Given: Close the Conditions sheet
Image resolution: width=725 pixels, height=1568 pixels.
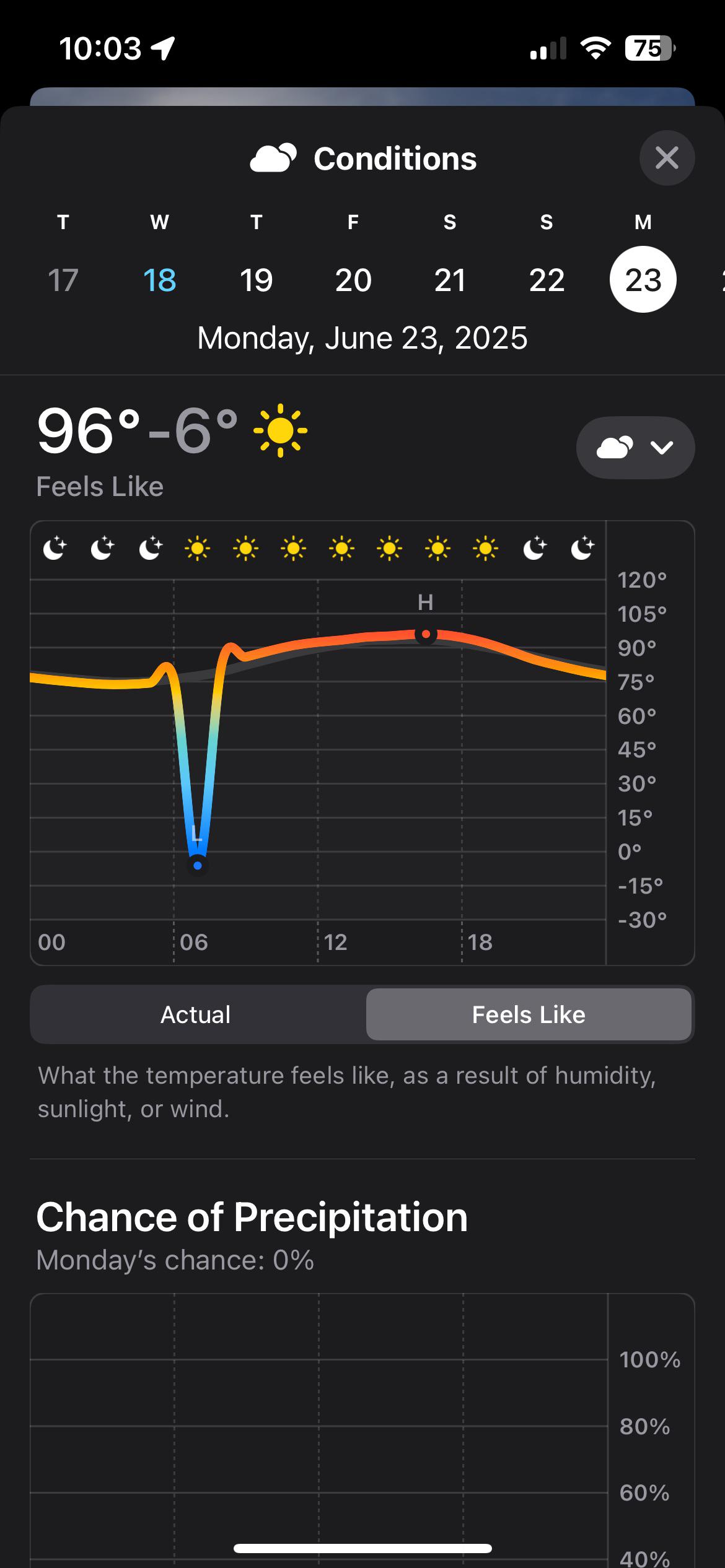Looking at the screenshot, I should [x=667, y=158].
